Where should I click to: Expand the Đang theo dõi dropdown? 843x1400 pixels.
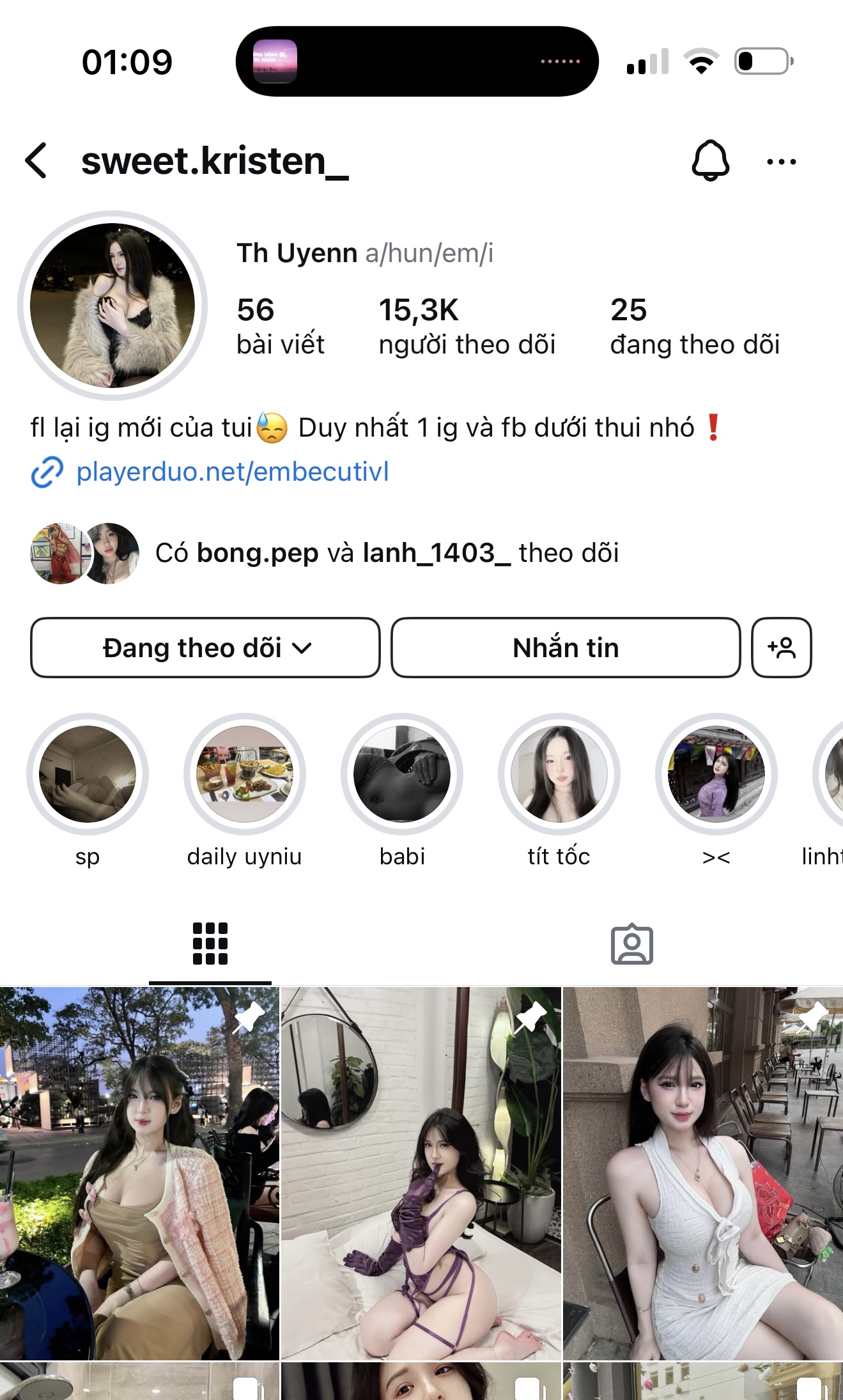[x=205, y=648]
